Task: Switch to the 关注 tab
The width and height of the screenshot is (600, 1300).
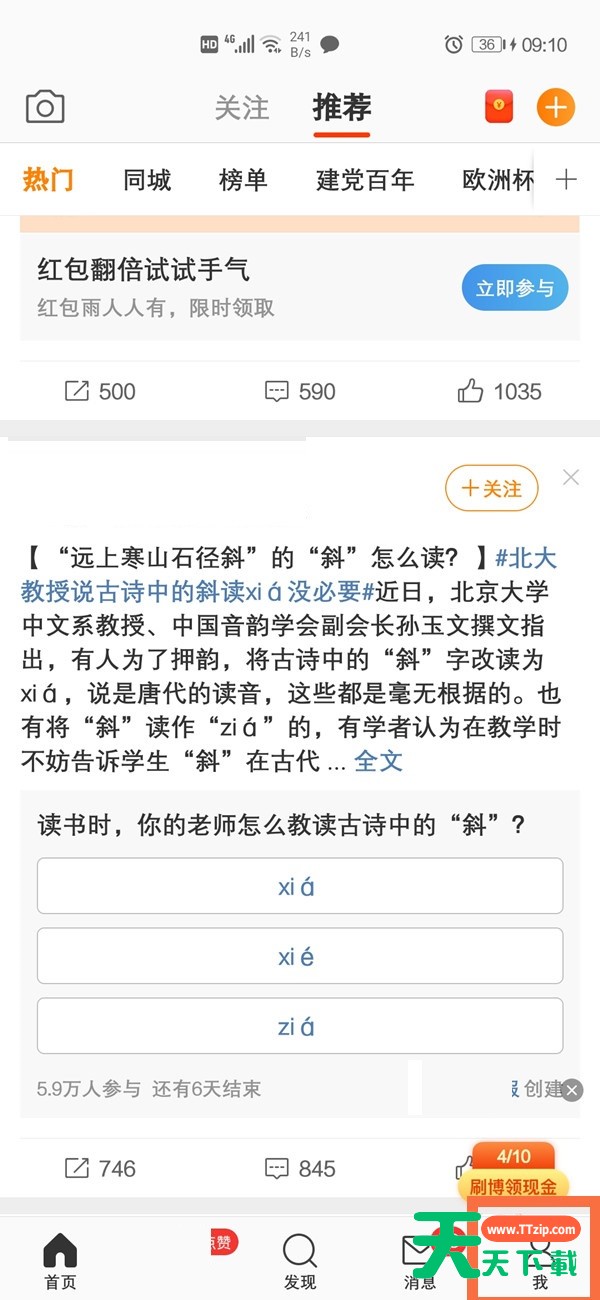Action: point(242,107)
